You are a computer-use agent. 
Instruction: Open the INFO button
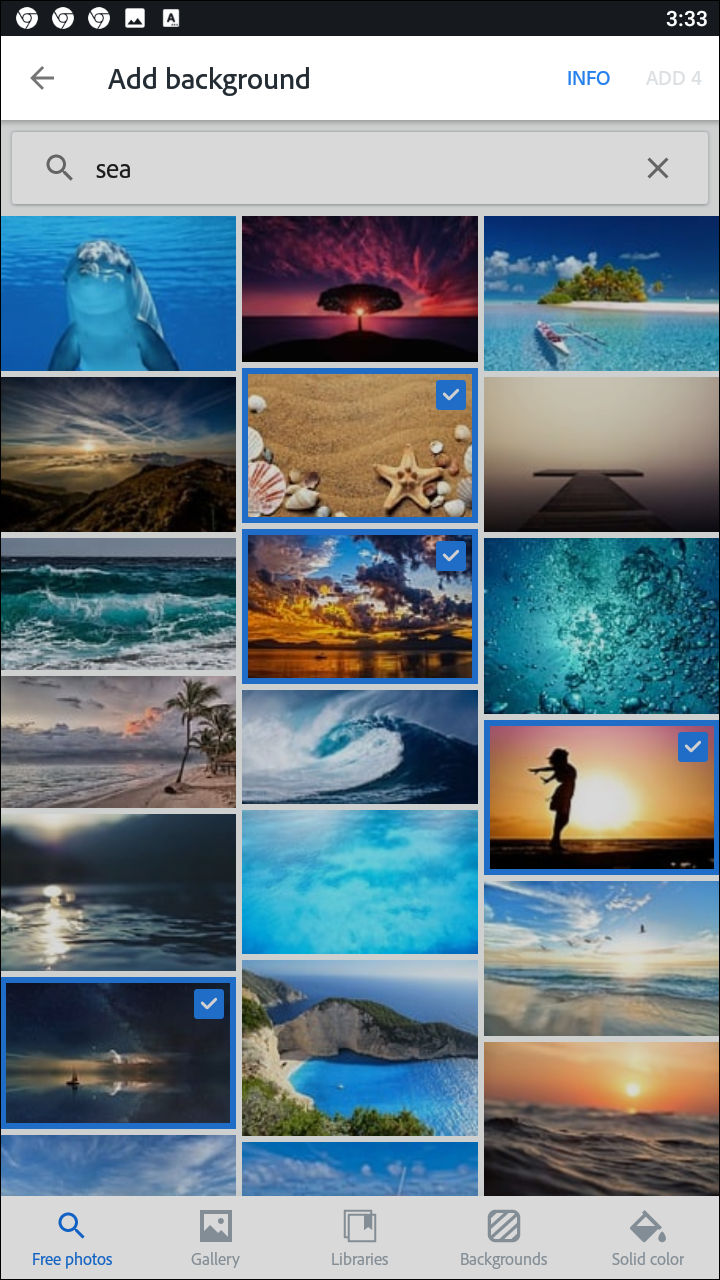pyautogui.click(x=588, y=78)
